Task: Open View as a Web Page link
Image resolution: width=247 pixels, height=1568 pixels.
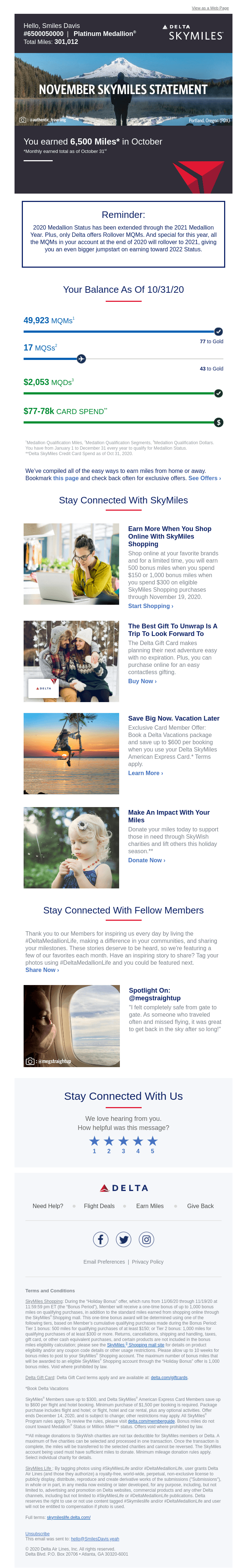Action: click(x=210, y=8)
